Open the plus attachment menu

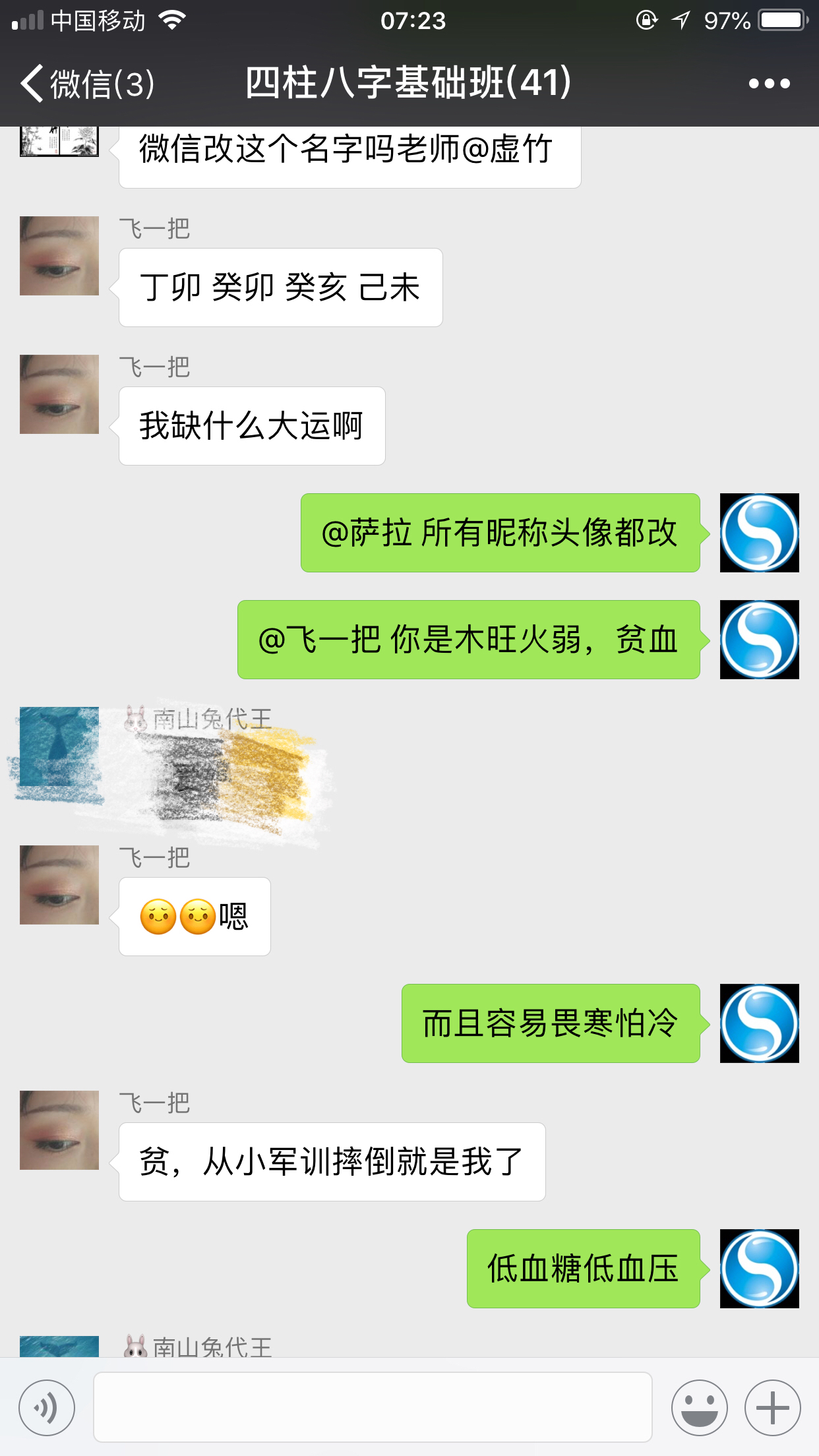[x=772, y=1408]
